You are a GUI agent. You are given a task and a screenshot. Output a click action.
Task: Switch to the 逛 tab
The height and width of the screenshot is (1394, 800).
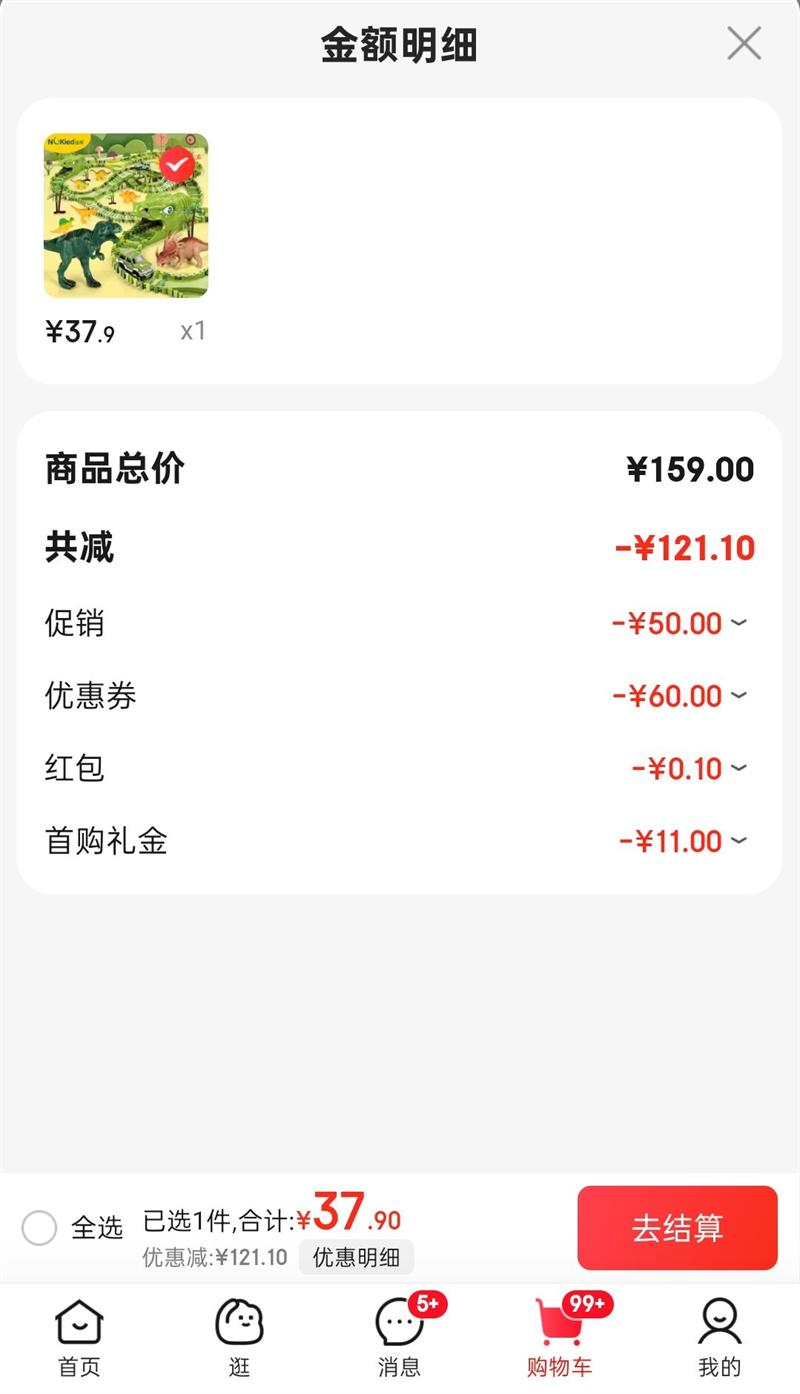point(239,1338)
